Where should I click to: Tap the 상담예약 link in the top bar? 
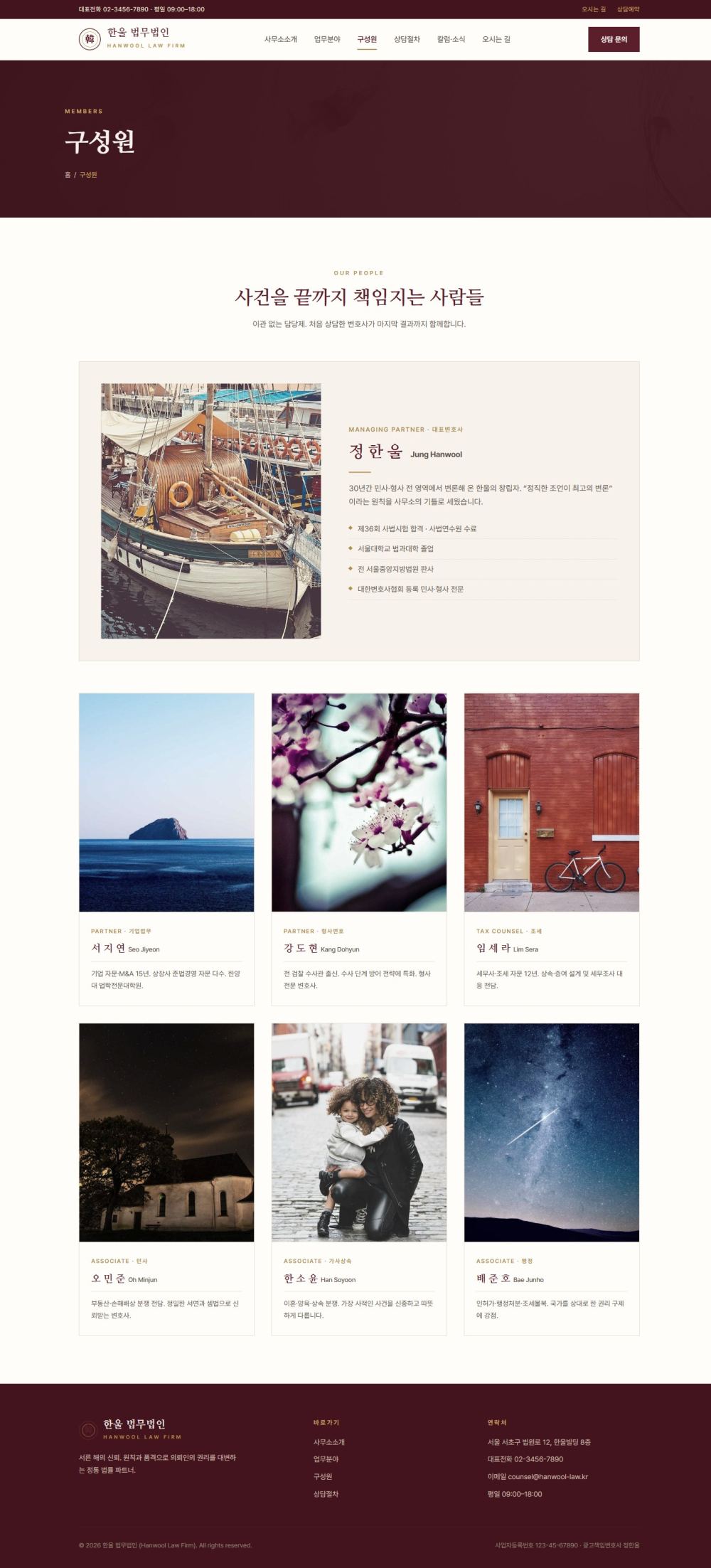coord(629,9)
